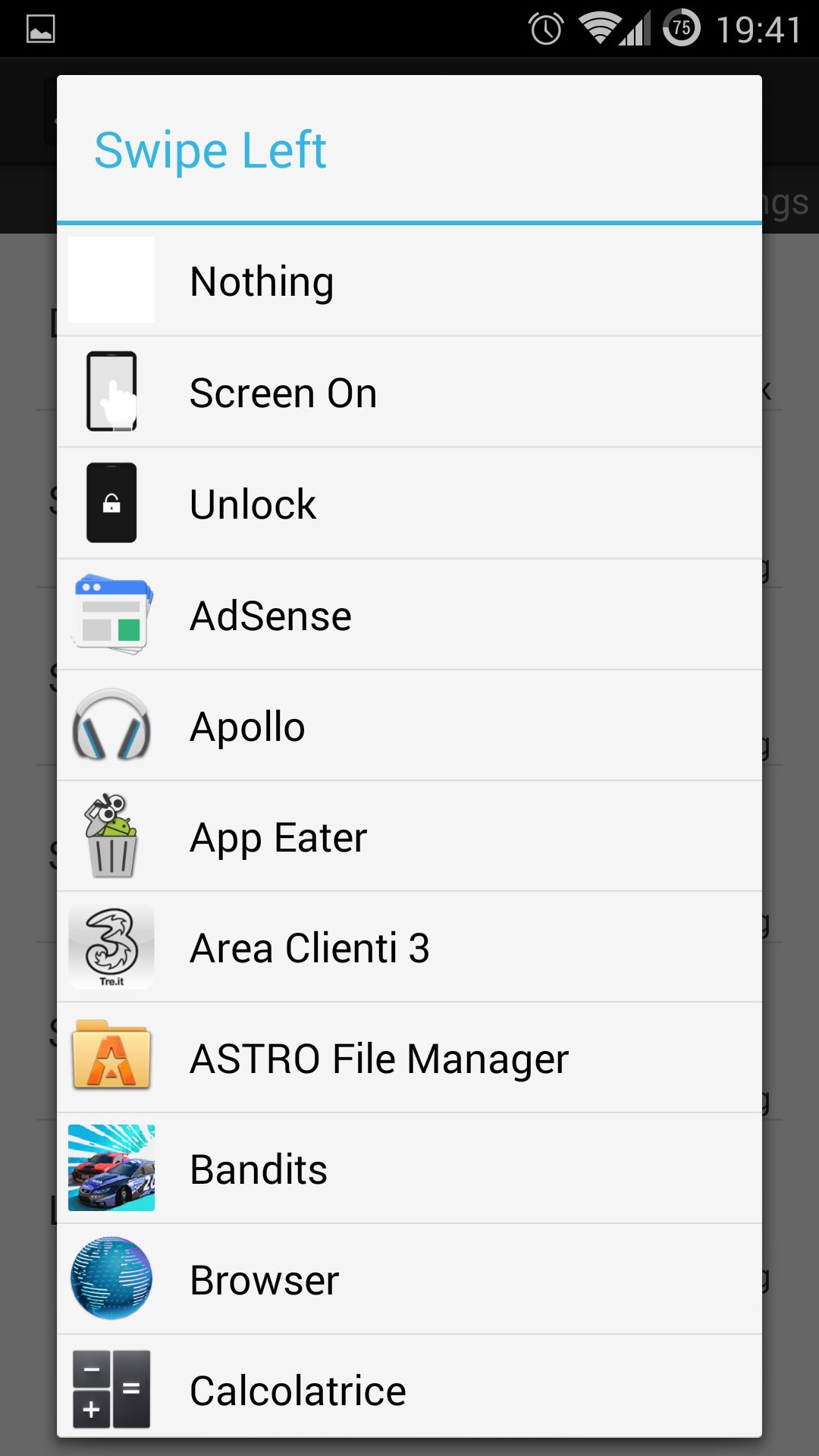
Task: Select the Apollo music app
Action: [409, 726]
